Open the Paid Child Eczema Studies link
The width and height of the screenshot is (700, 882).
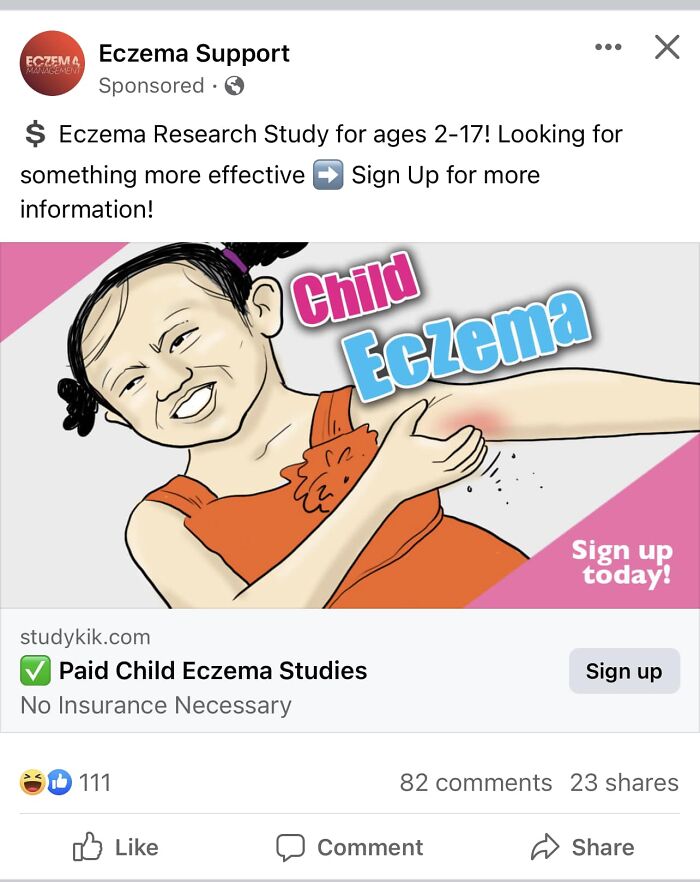click(x=212, y=671)
